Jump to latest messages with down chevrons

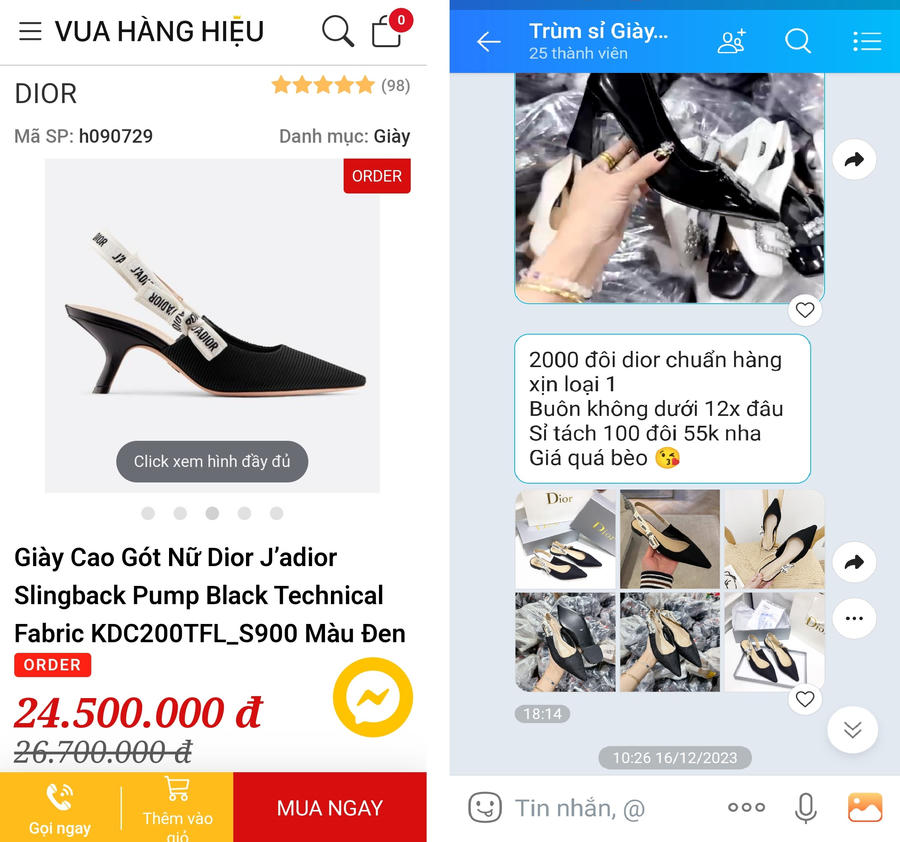[x=852, y=731]
